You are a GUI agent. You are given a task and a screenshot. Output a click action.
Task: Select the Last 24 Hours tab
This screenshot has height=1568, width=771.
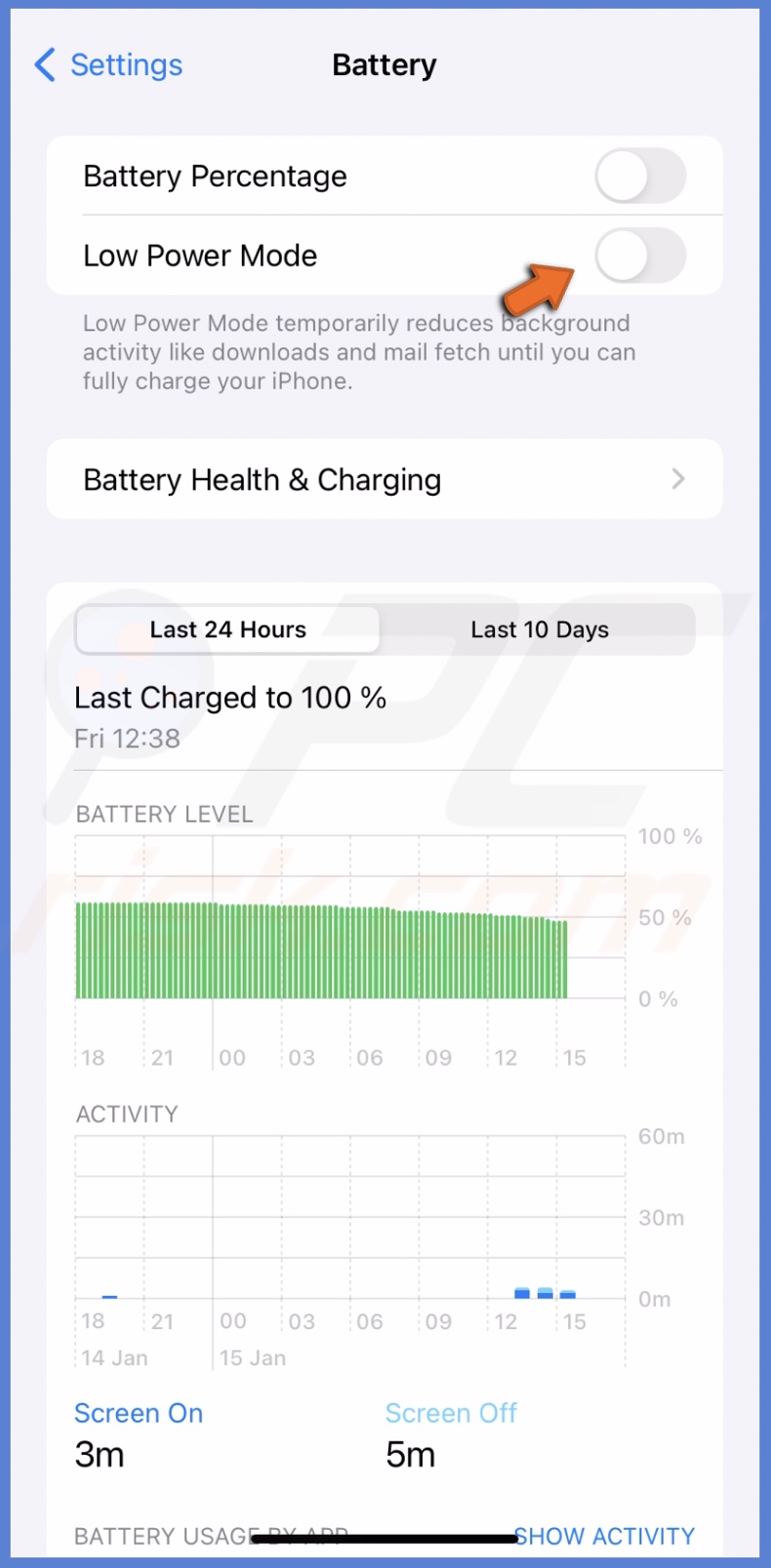tap(227, 629)
